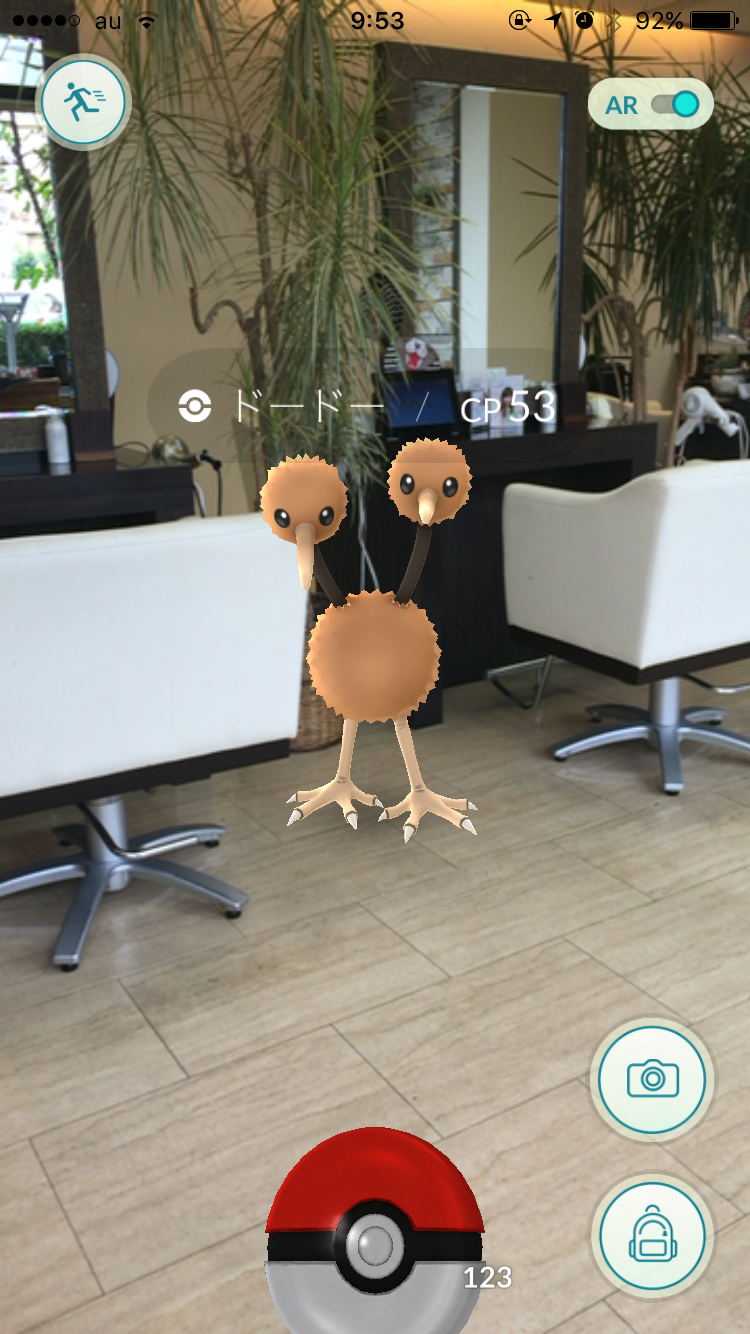Tap the Poké Ball at the bottom

point(375,1231)
